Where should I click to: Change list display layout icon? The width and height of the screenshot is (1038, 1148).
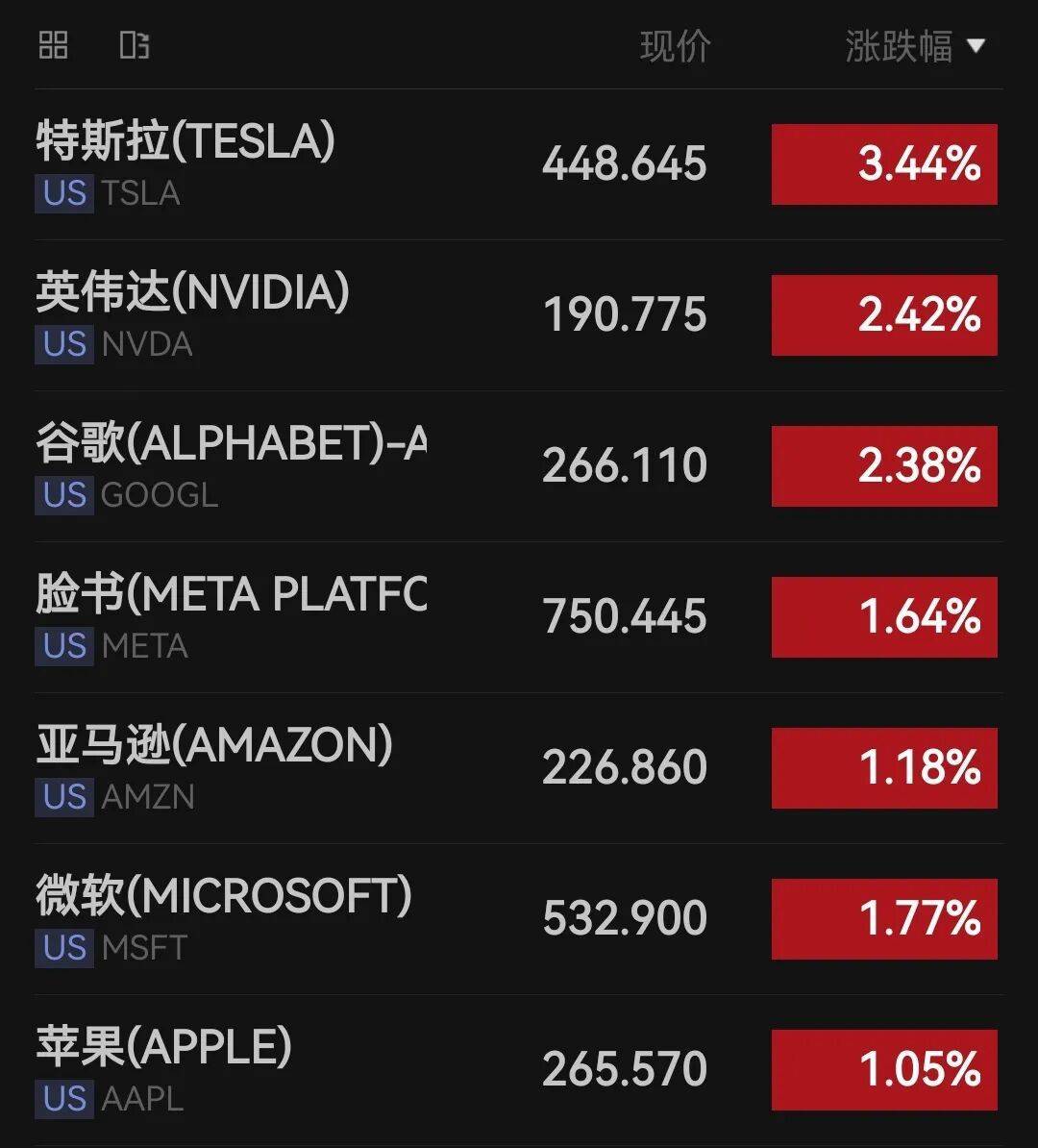(x=134, y=45)
